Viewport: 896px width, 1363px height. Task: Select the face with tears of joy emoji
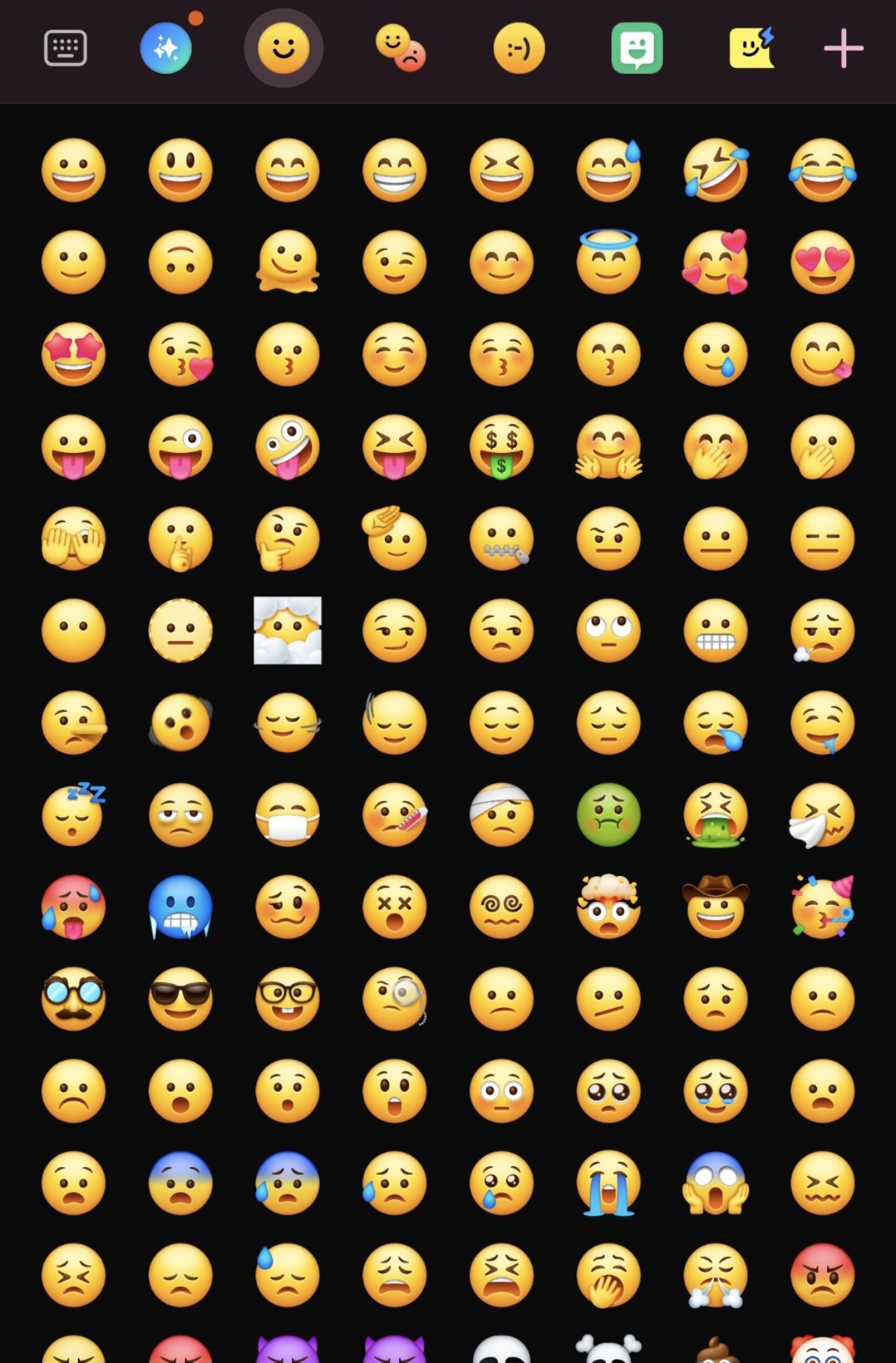(823, 170)
